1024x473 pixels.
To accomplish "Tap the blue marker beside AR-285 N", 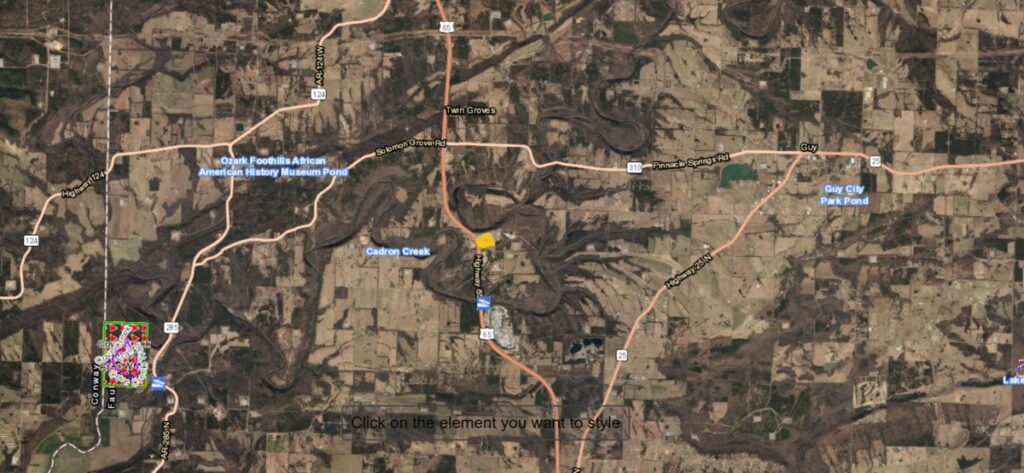I will [158, 382].
